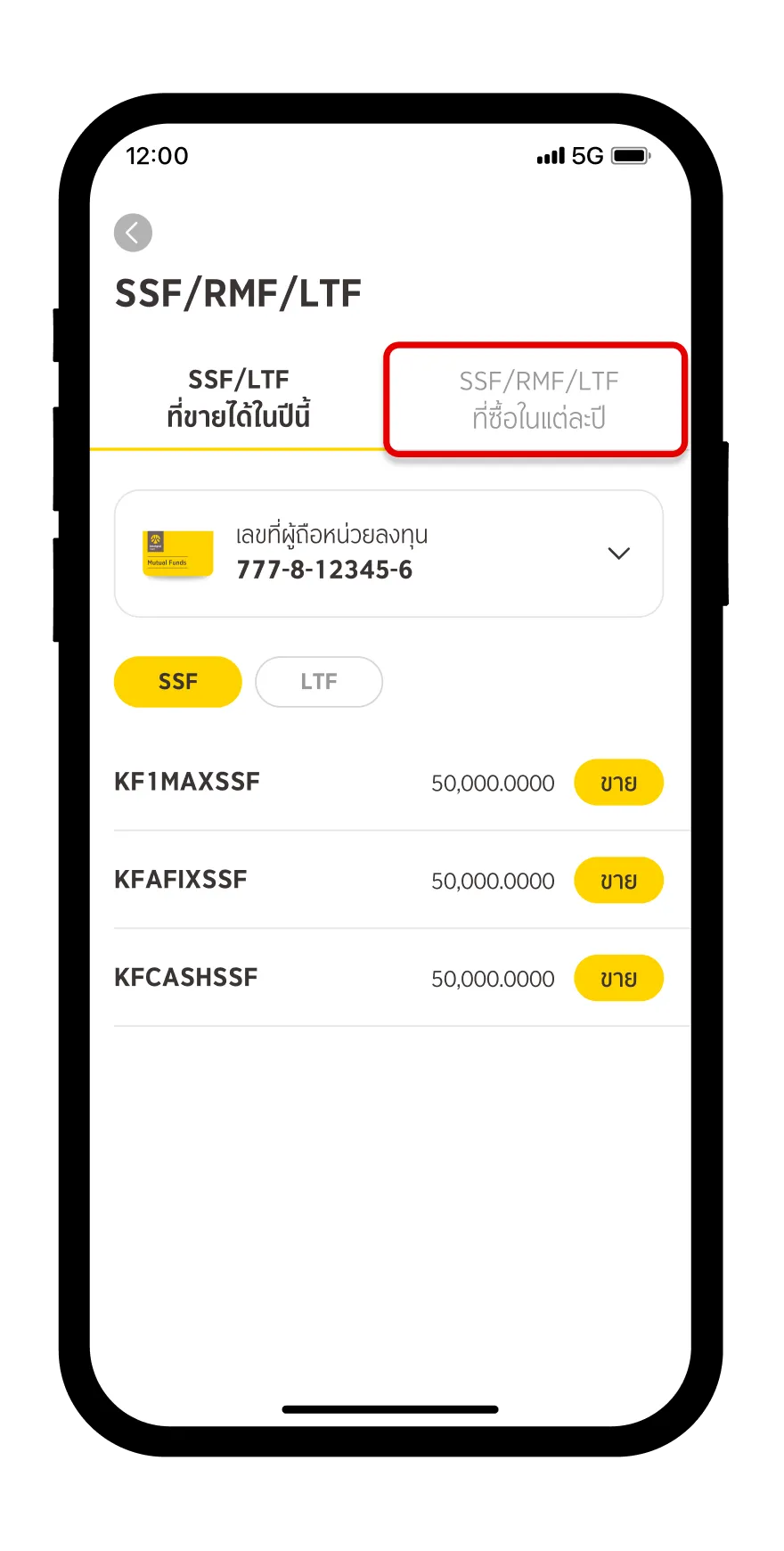The image size is (784, 1551).
Task: Go back using the back arrow
Action: (133, 233)
